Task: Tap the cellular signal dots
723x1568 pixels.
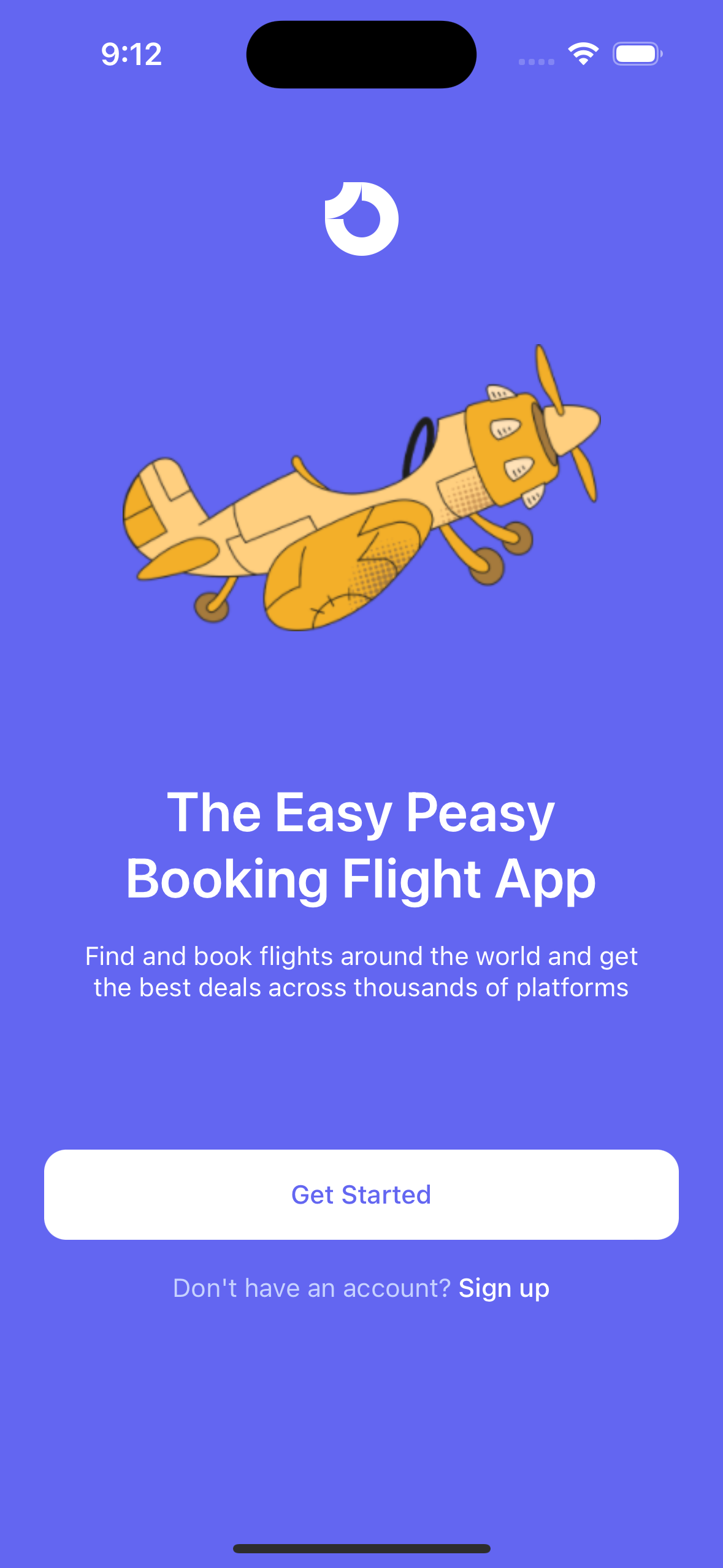Action: [x=535, y=61]
